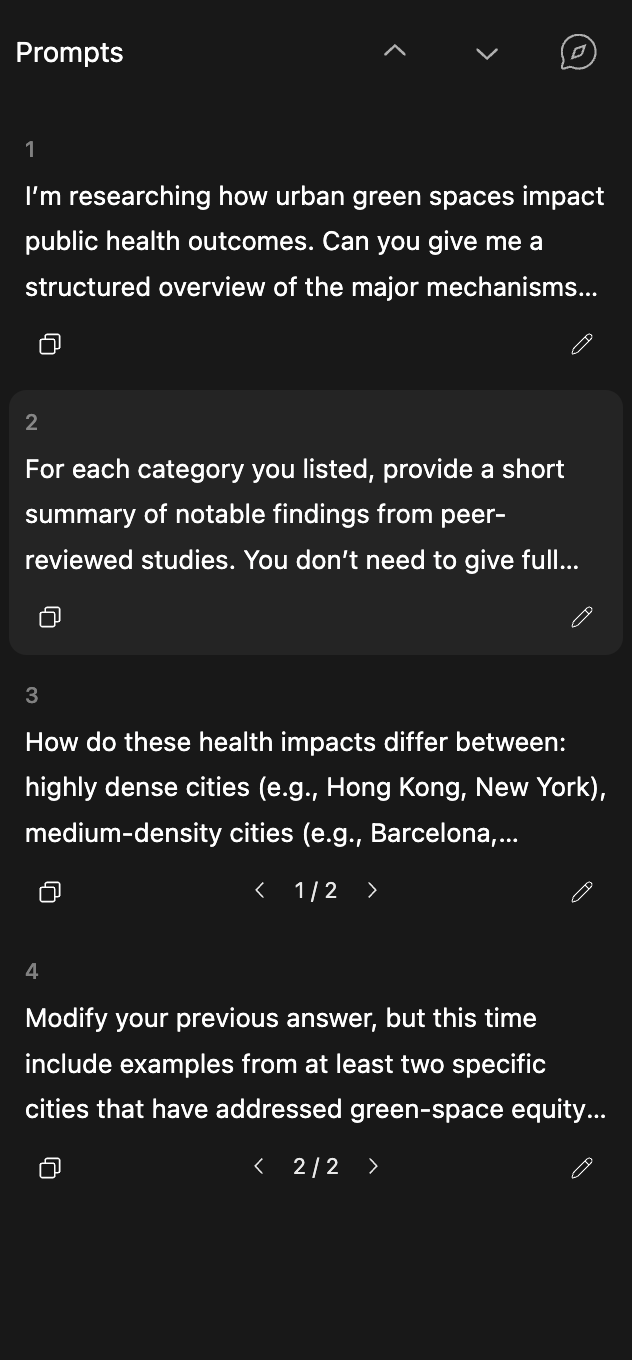Copy prompt 1 text
The height and width of the screenshot is (1360, 632).
click(x=50, y=344)
